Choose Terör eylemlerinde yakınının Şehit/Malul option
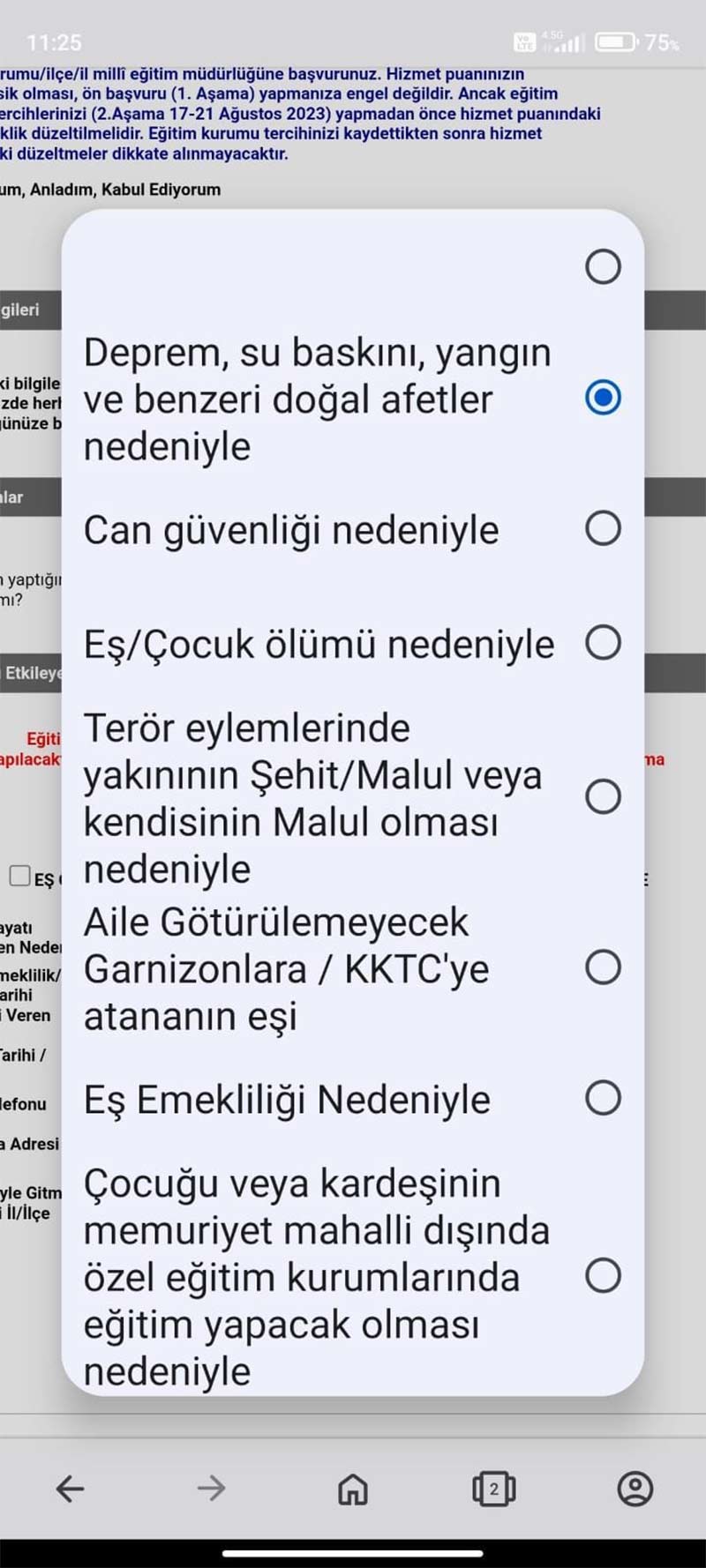The image size is (706, 1568). 603,796
